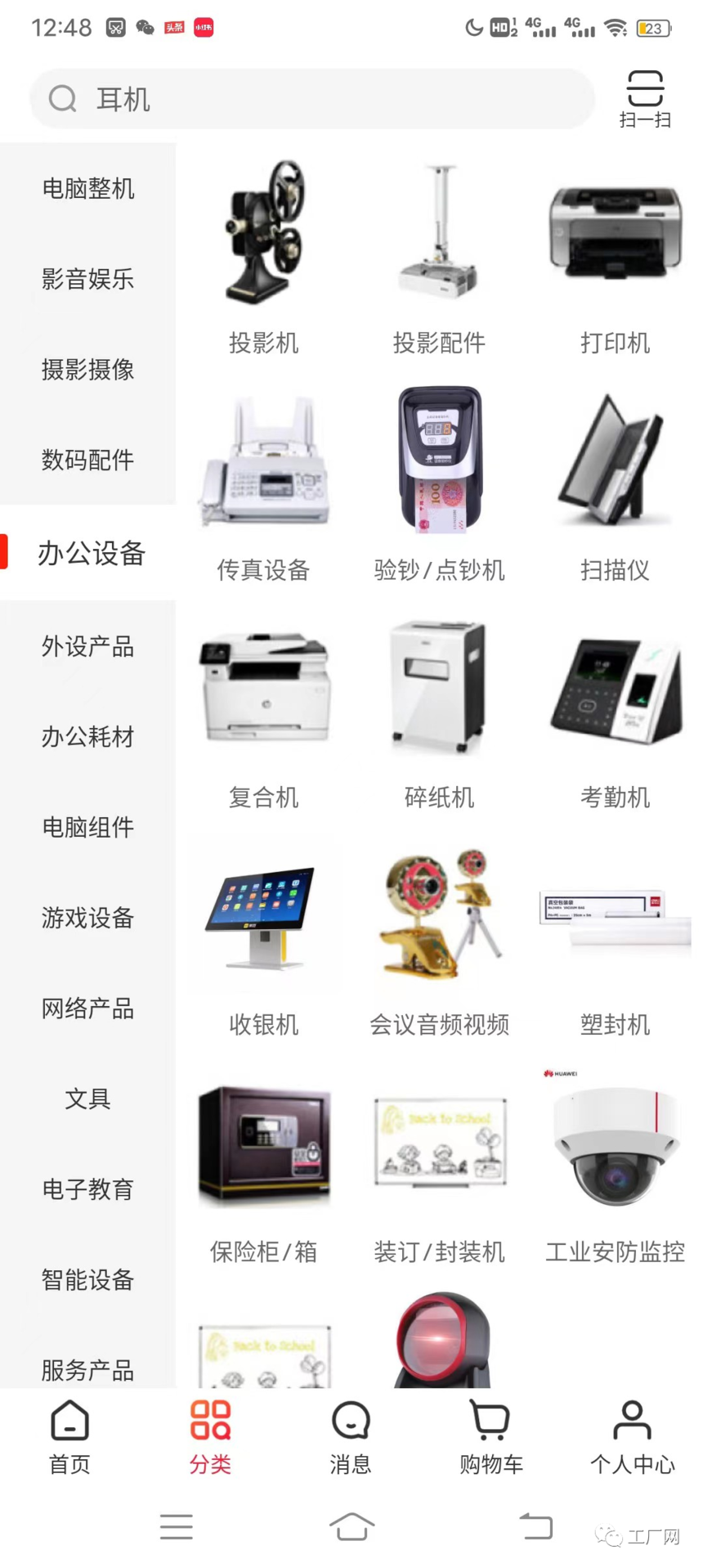
Task: Open the 消息 tab
Action: [351, 1437]
